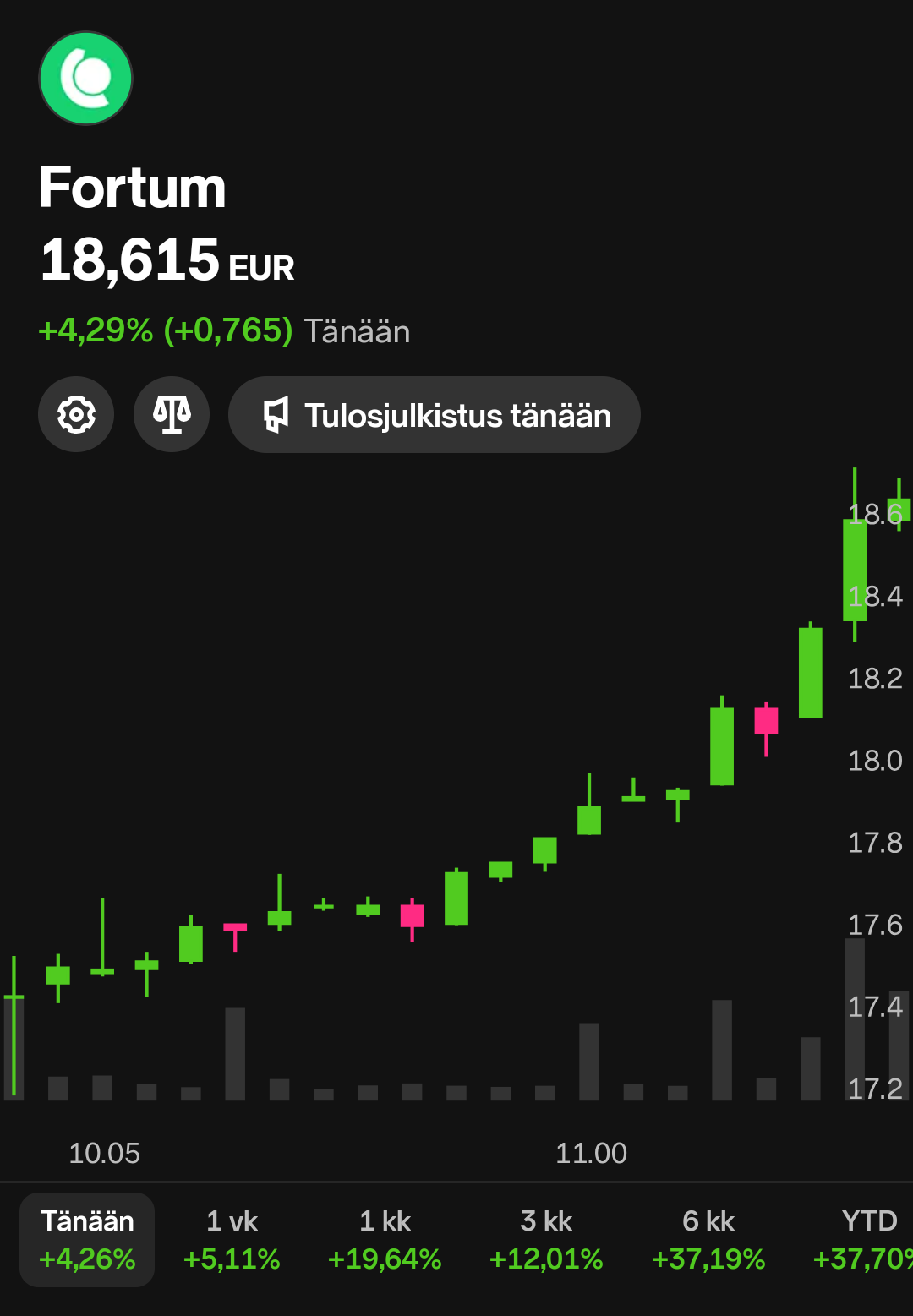913x1316 pixels.
Task: View the 6 kk performance chart
Action: coord(708,1240)
